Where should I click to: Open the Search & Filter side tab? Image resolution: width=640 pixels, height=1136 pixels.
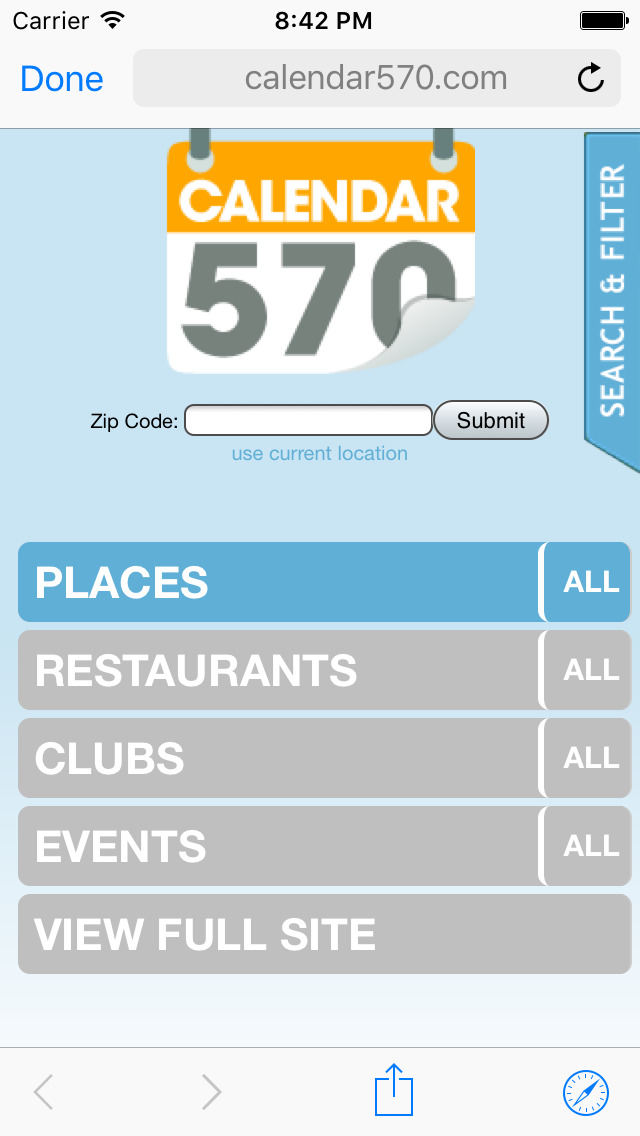point(612,295)
